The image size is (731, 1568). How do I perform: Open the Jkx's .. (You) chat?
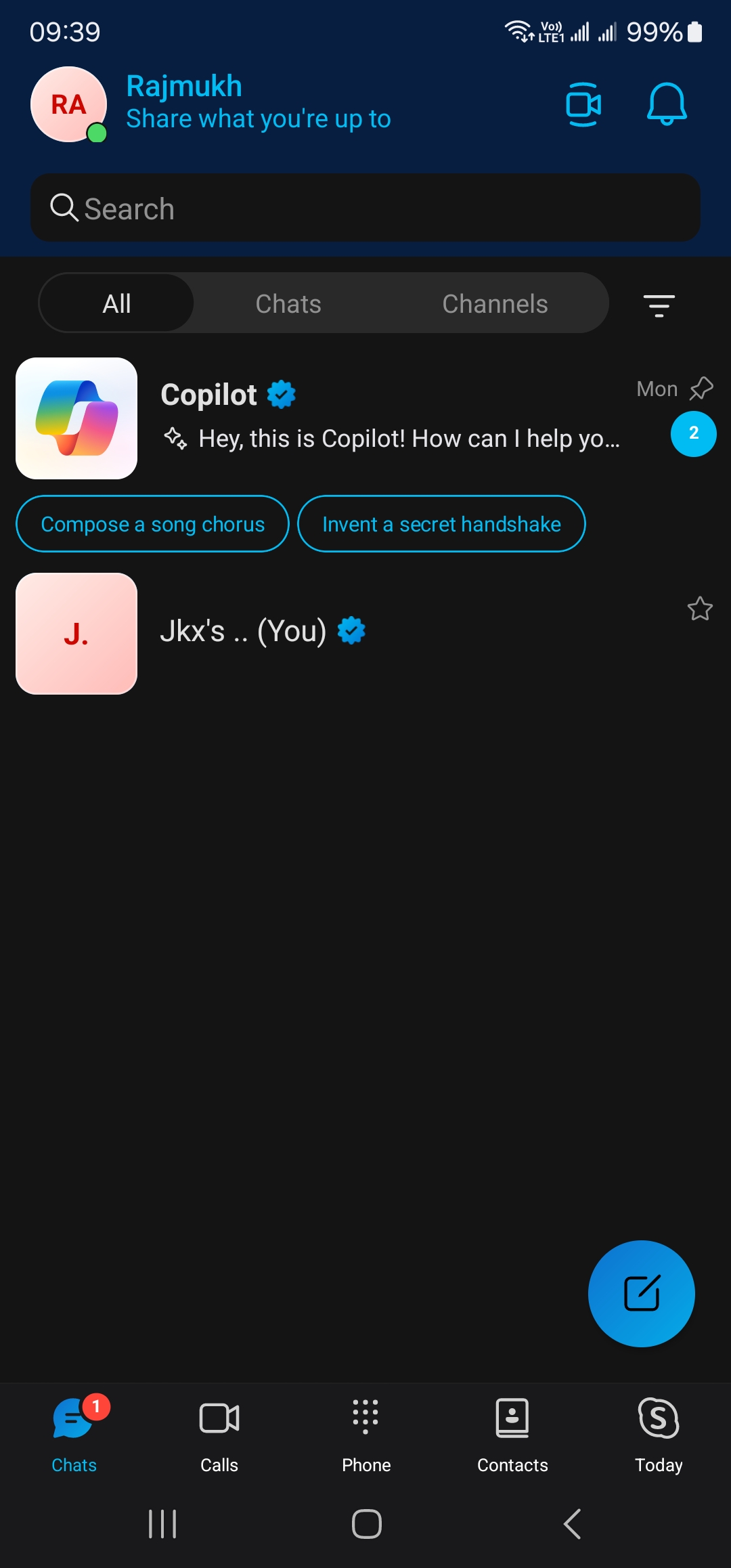pyautogui.click(x=365, y=633)
